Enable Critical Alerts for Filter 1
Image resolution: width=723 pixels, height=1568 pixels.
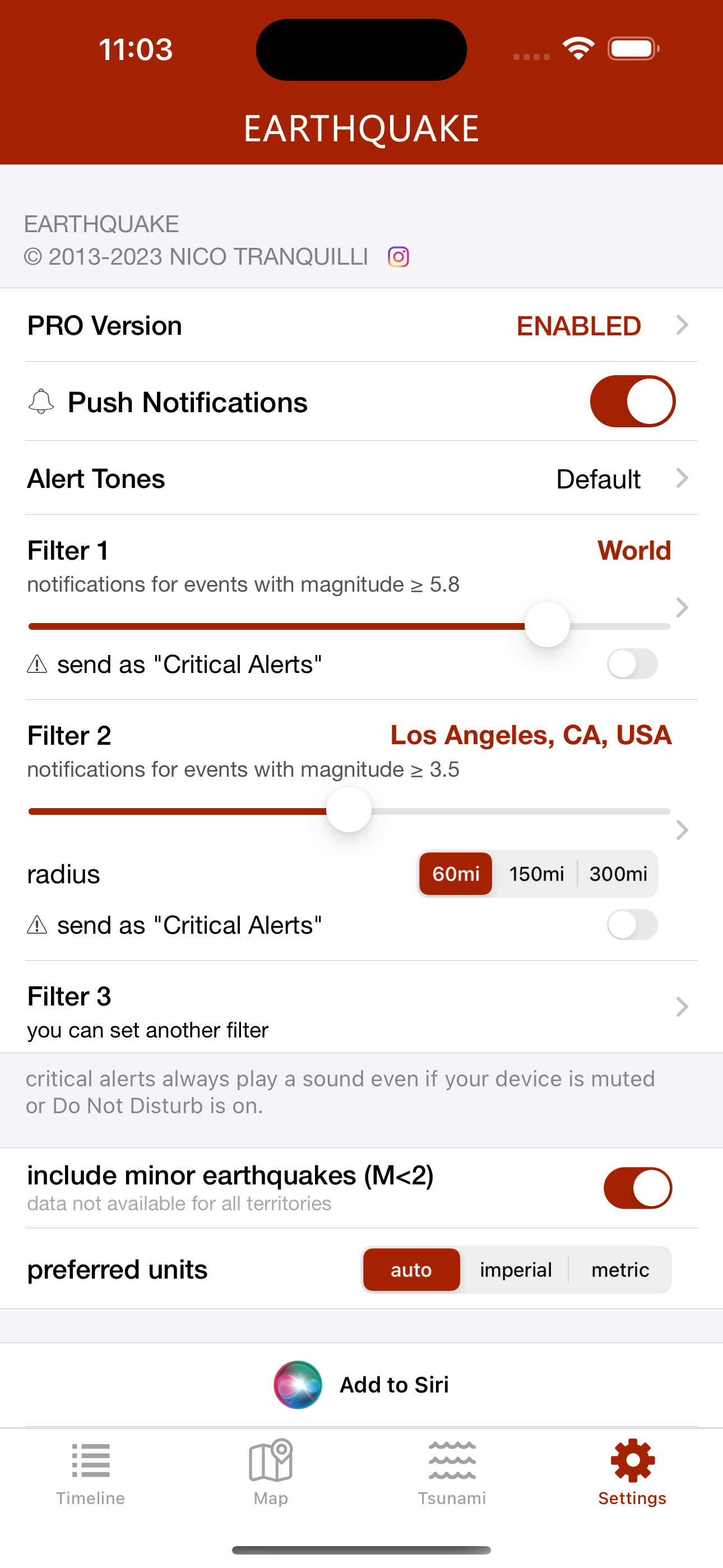[632, 664]
